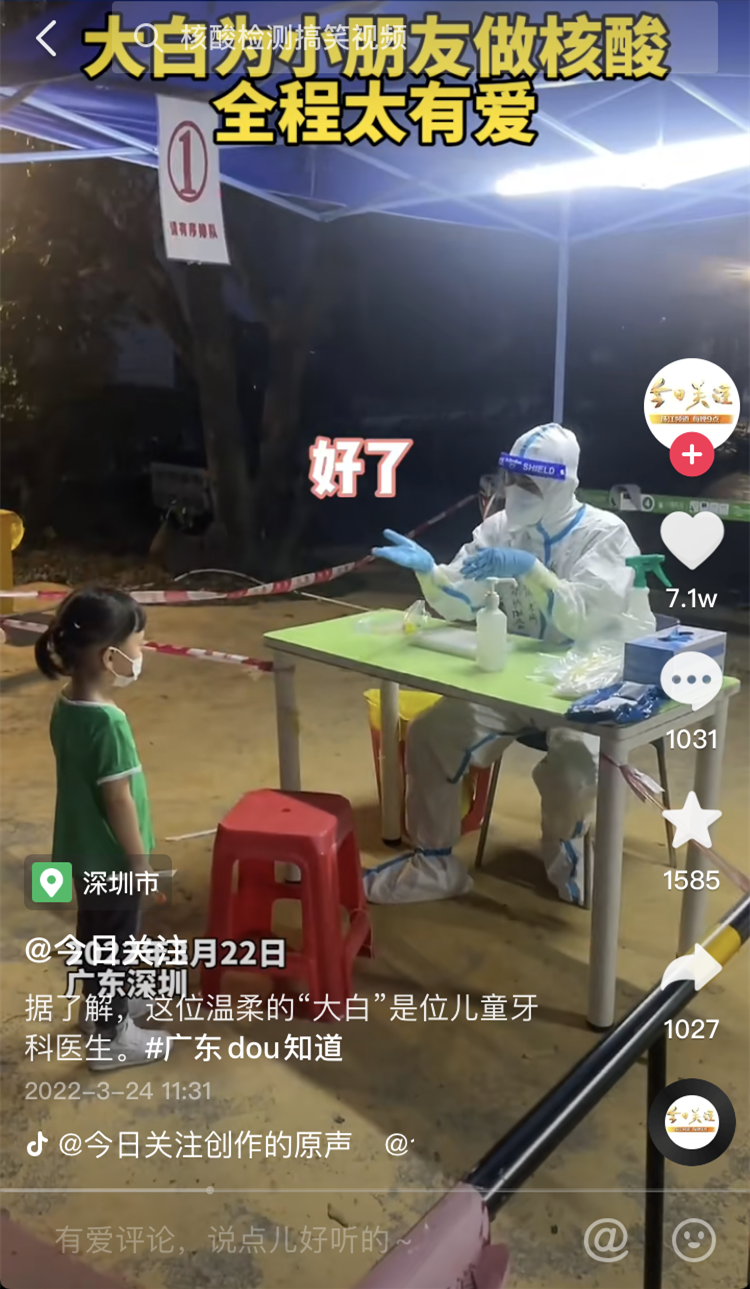Open the 深圳市 location tag

click(x=98, y=882)
